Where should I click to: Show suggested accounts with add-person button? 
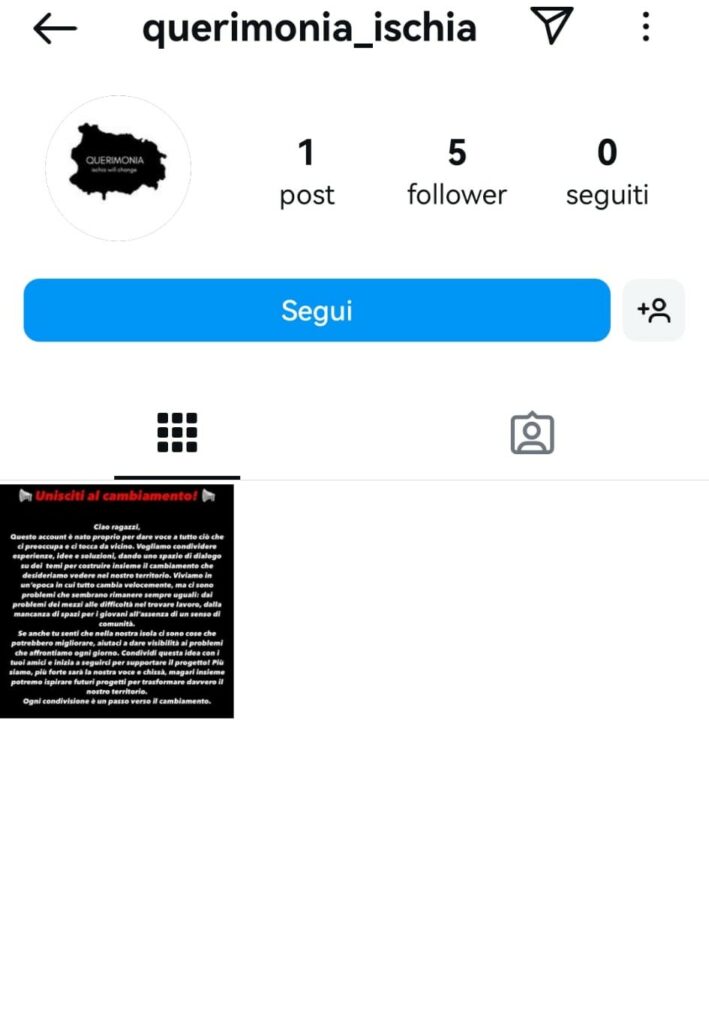[x=654, y=310]
